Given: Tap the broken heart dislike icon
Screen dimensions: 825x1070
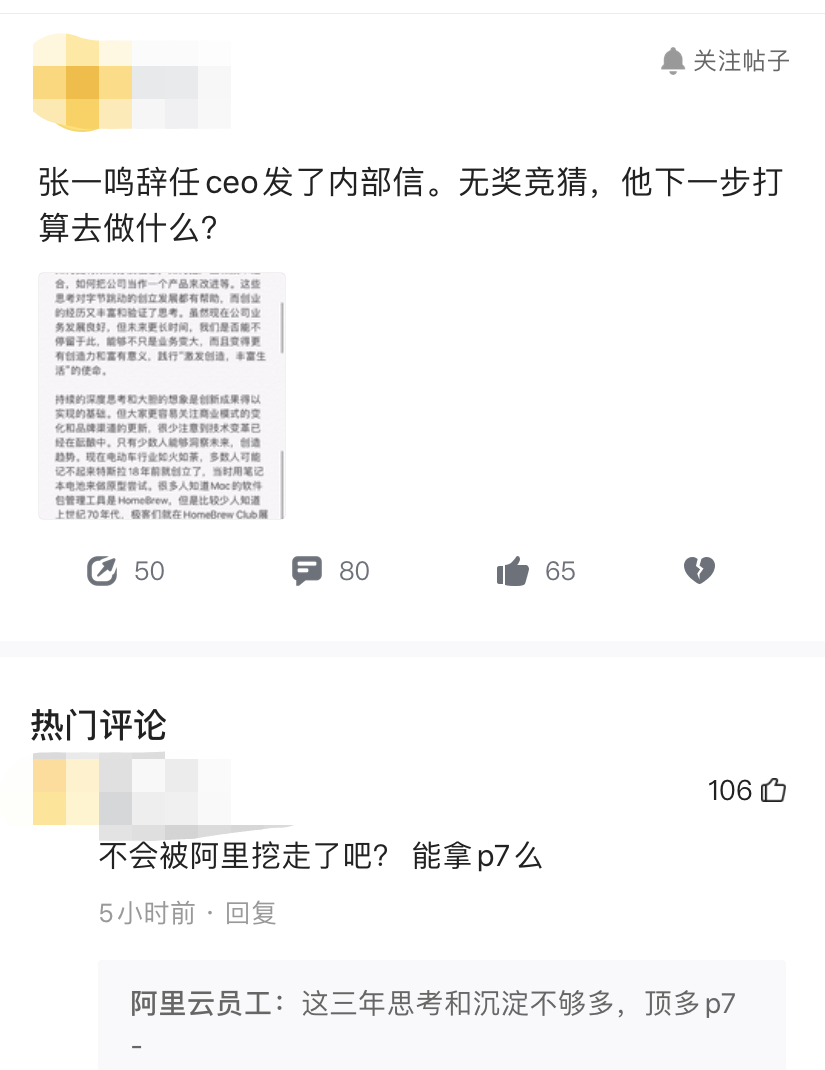Looking at the screenshot, I should click(699, 571).
